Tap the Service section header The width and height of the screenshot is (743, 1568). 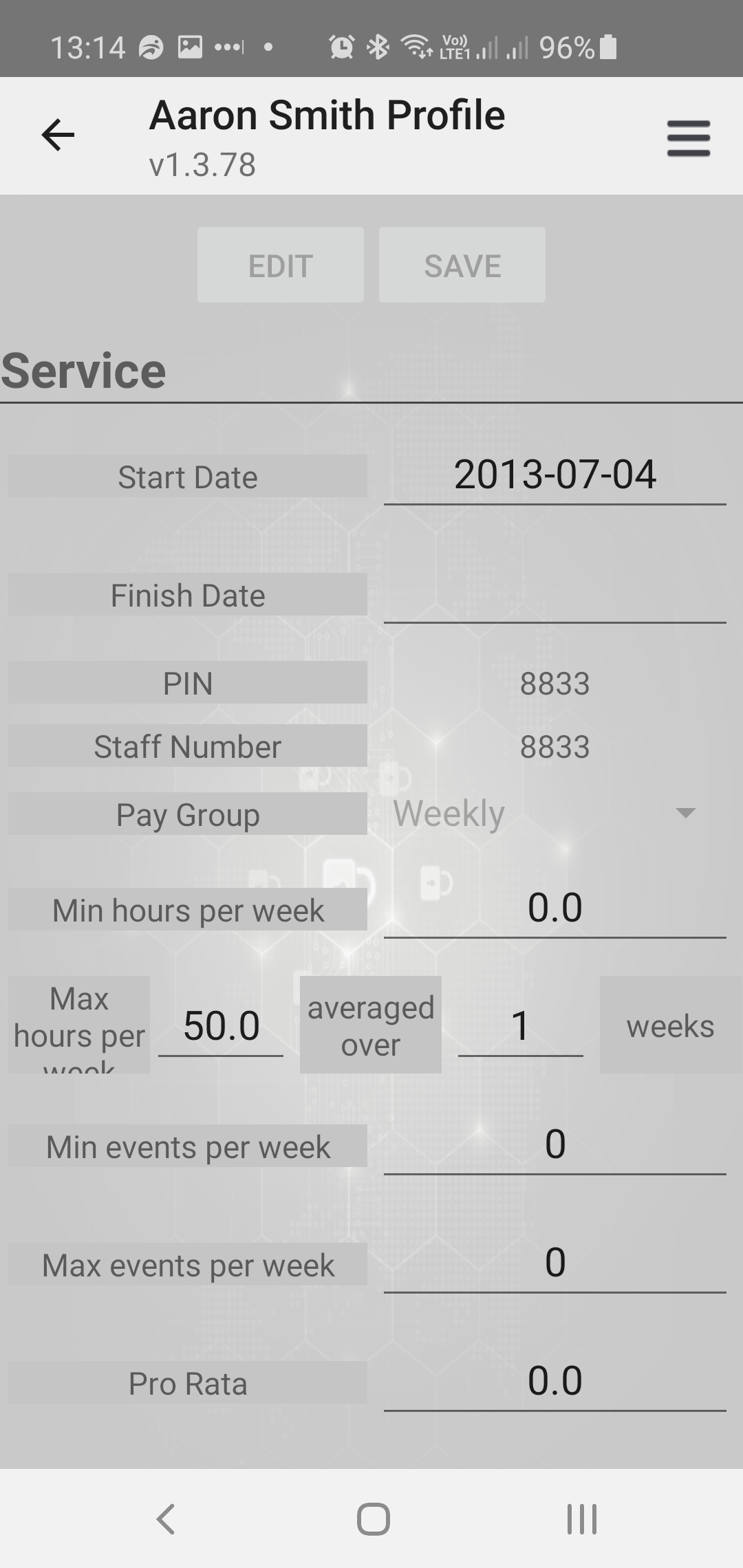(83, 369)
